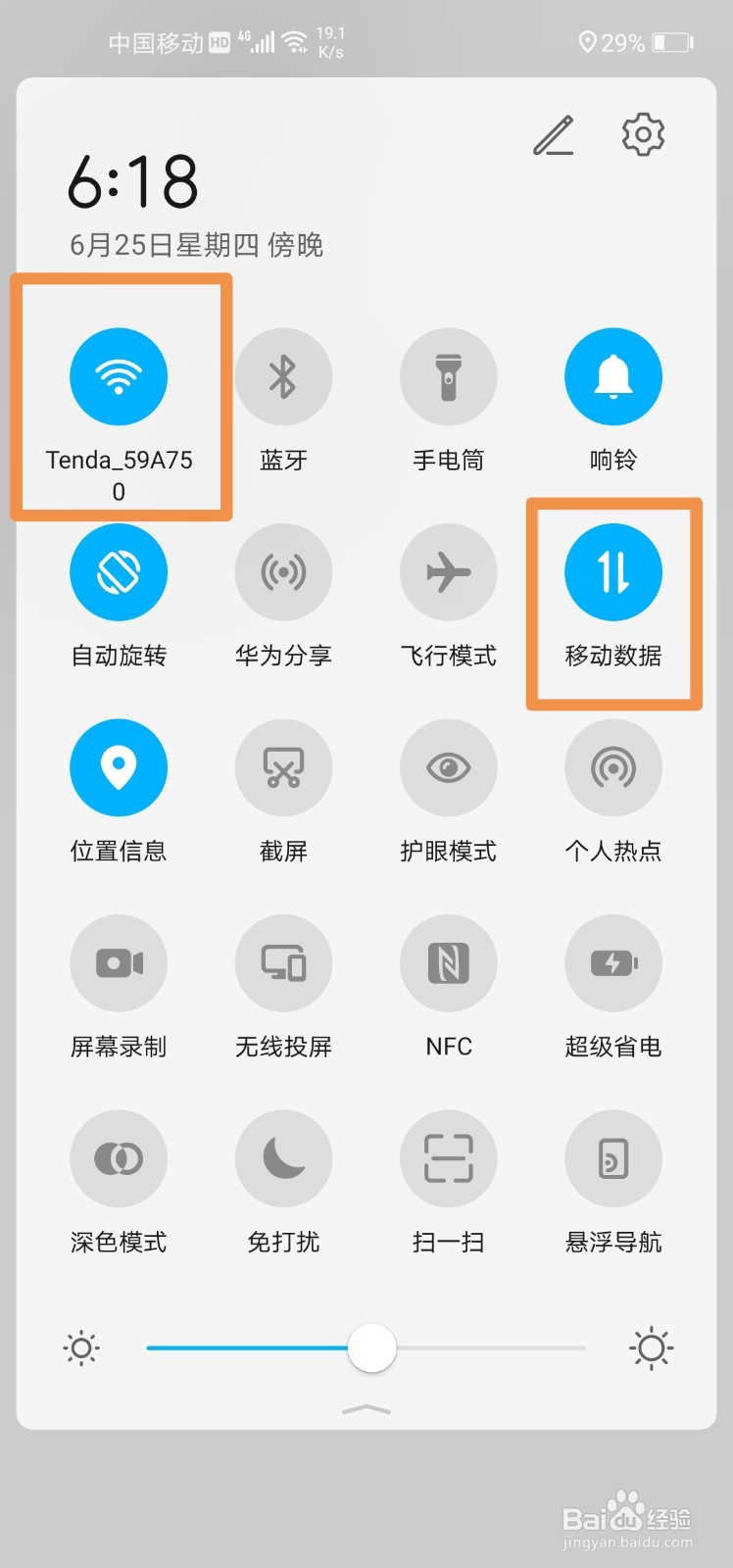The width and height of the screenshot is (733, 1568).
Task: Edit quick settings with the pencil icon
Action: [x=554, y=135]
